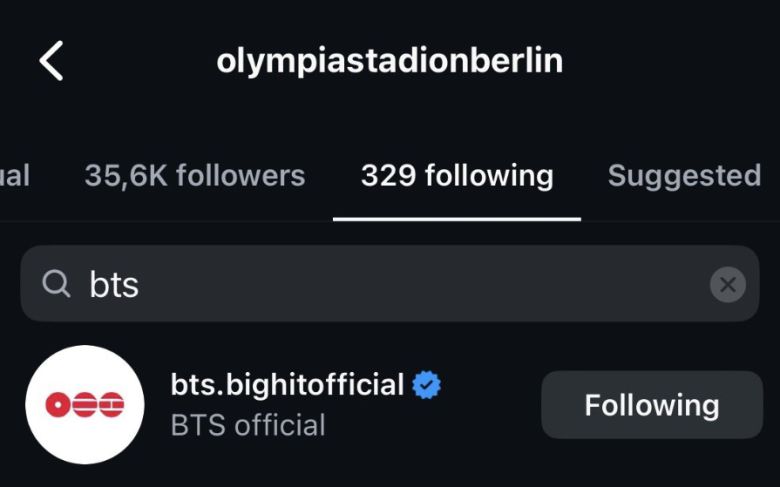
Task: Switch to the 35,6K followers tab
Action: point(194,176)
